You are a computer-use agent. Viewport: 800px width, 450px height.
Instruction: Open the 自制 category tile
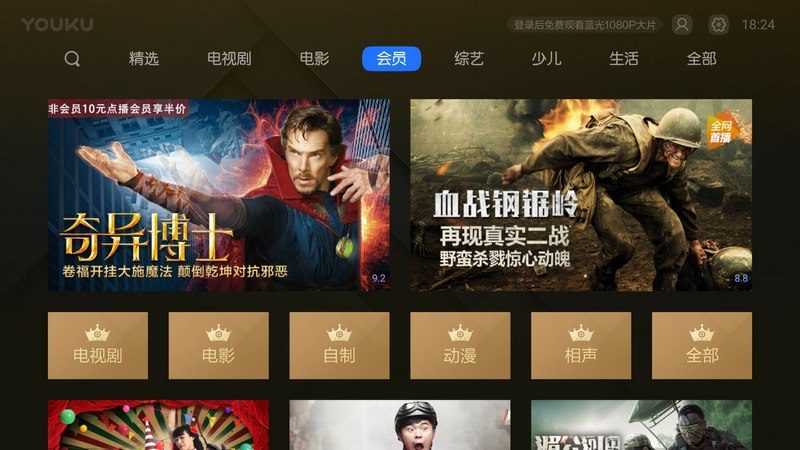pos(339,346)
